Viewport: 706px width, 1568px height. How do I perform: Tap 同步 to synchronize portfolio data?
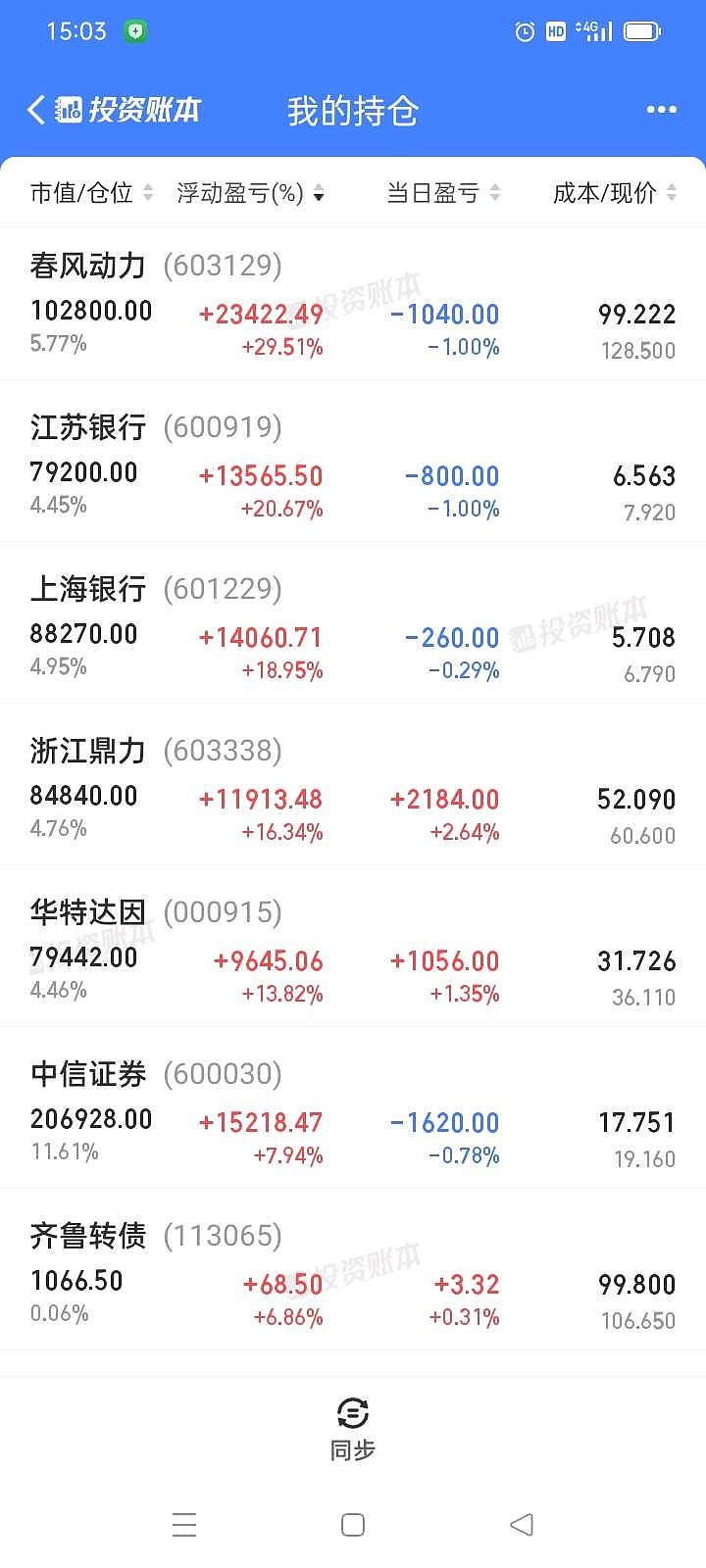point(352,1426)
